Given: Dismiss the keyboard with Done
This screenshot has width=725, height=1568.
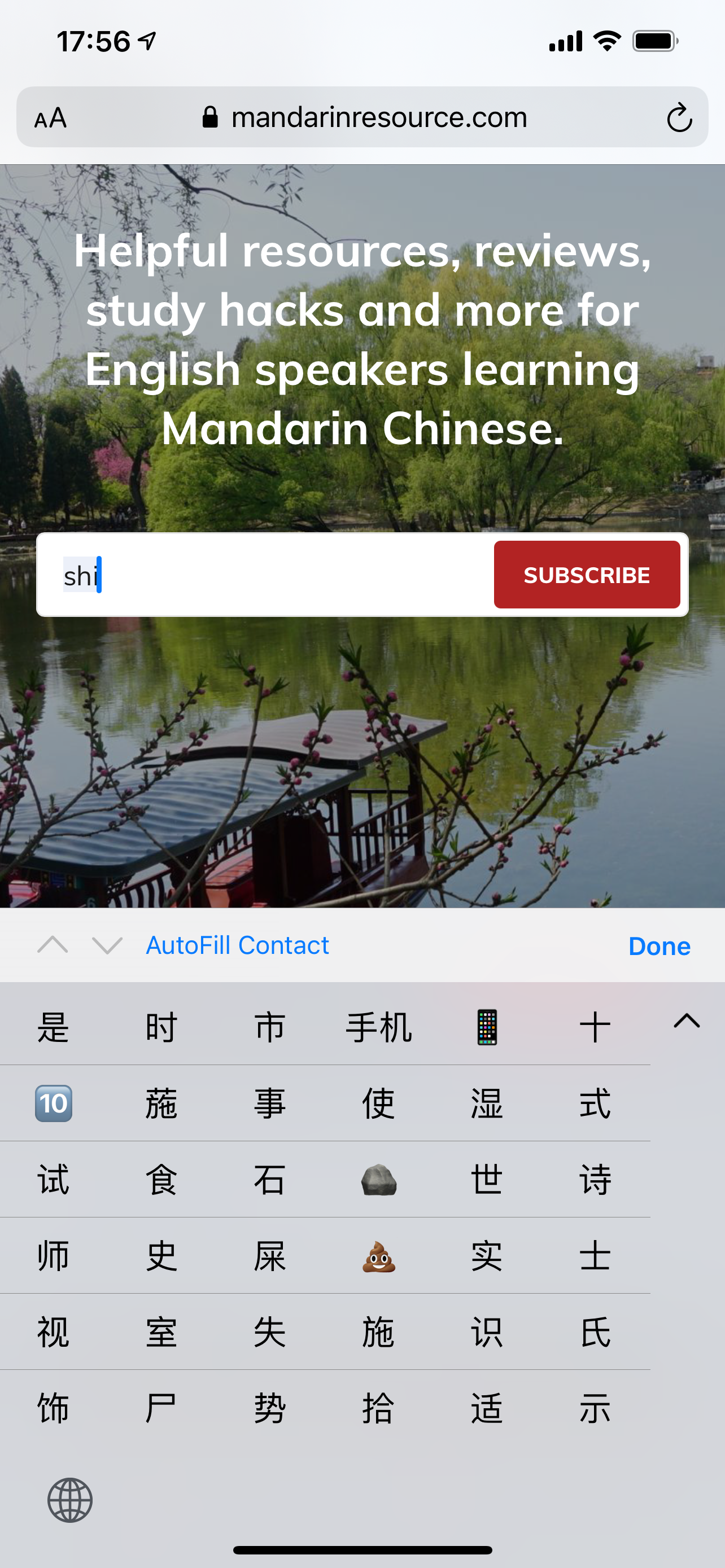Looking at the screenshot, I should tap(658, 947).
